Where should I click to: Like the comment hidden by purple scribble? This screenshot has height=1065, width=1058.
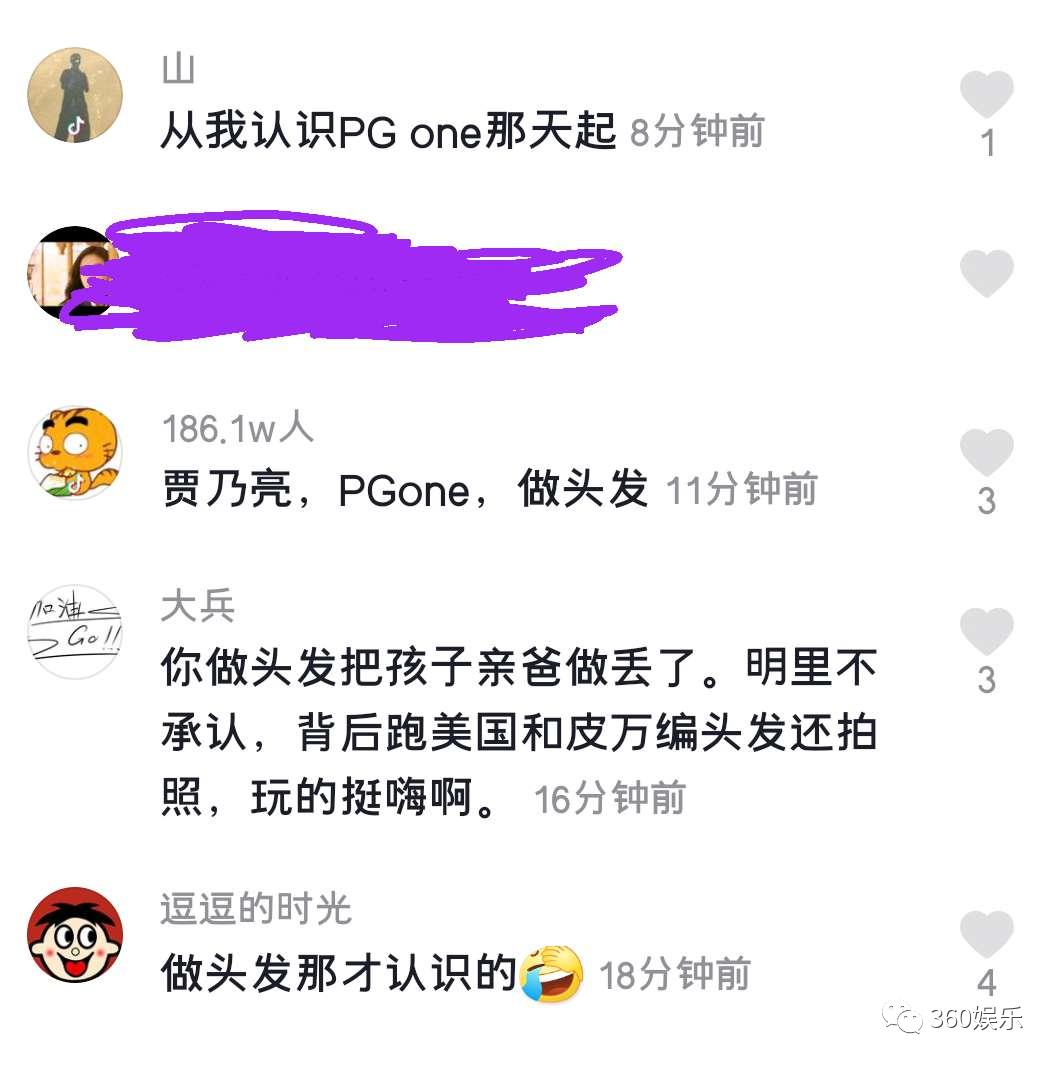986,273
